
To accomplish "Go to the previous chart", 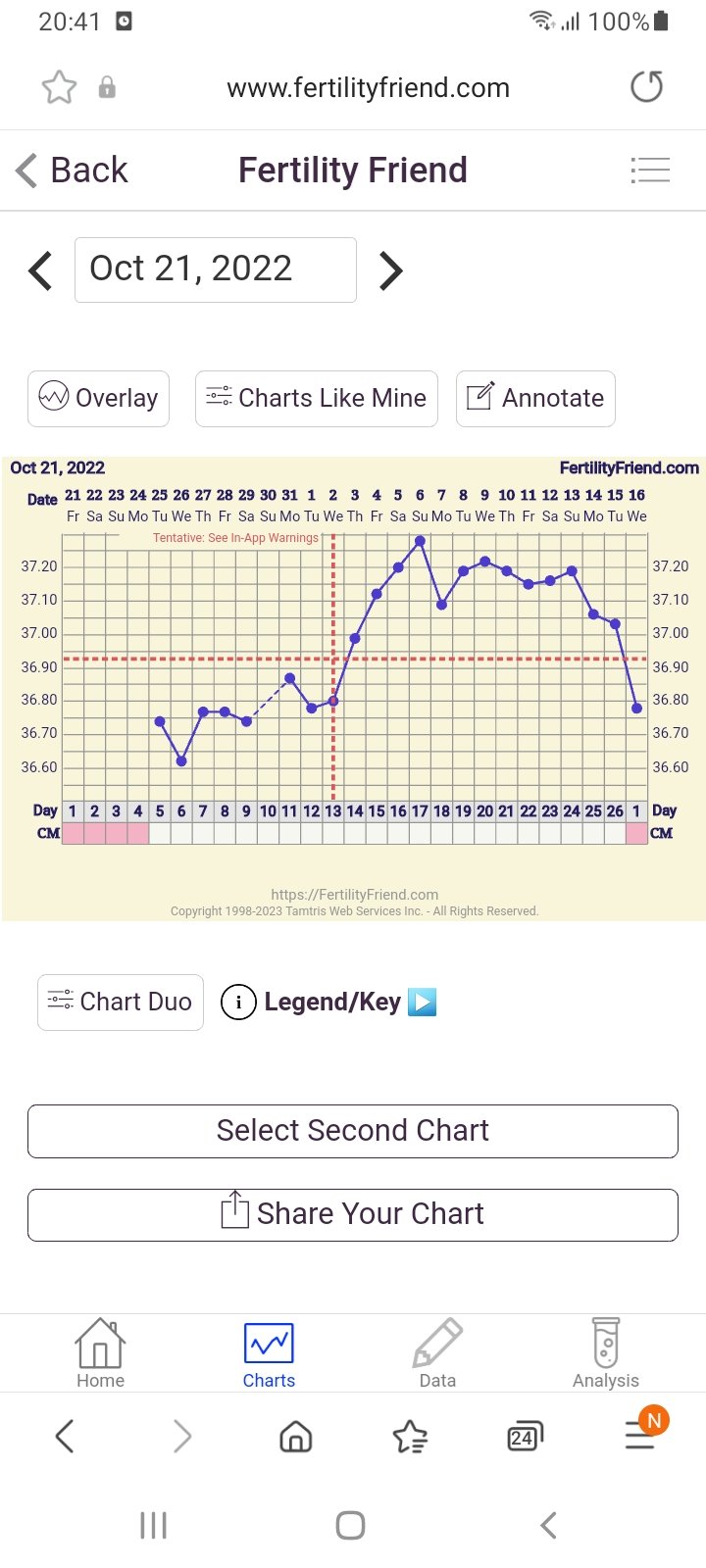I will [41, 270].
